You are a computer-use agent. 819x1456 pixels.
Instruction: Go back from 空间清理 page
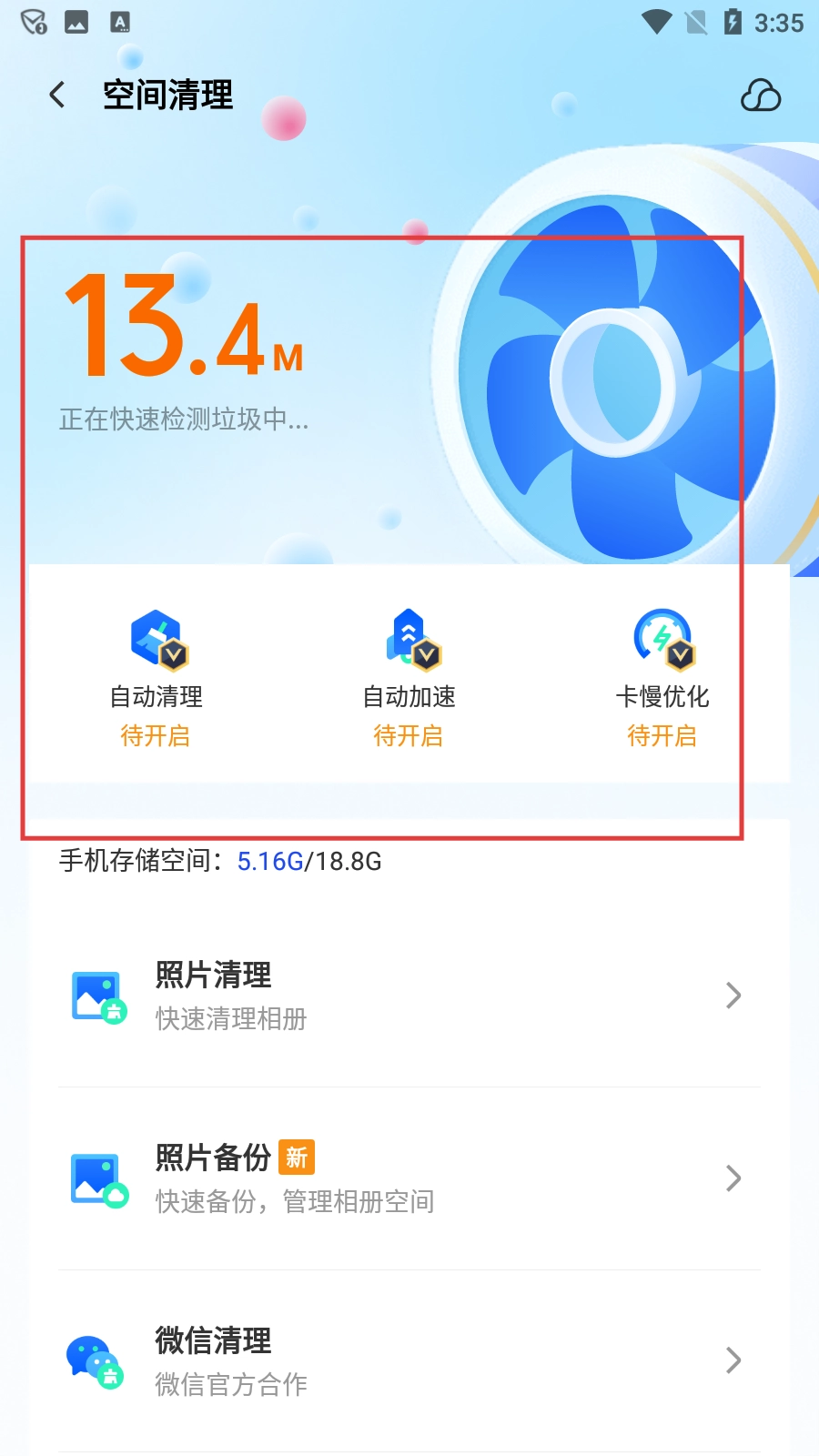(x=57, y=95)
